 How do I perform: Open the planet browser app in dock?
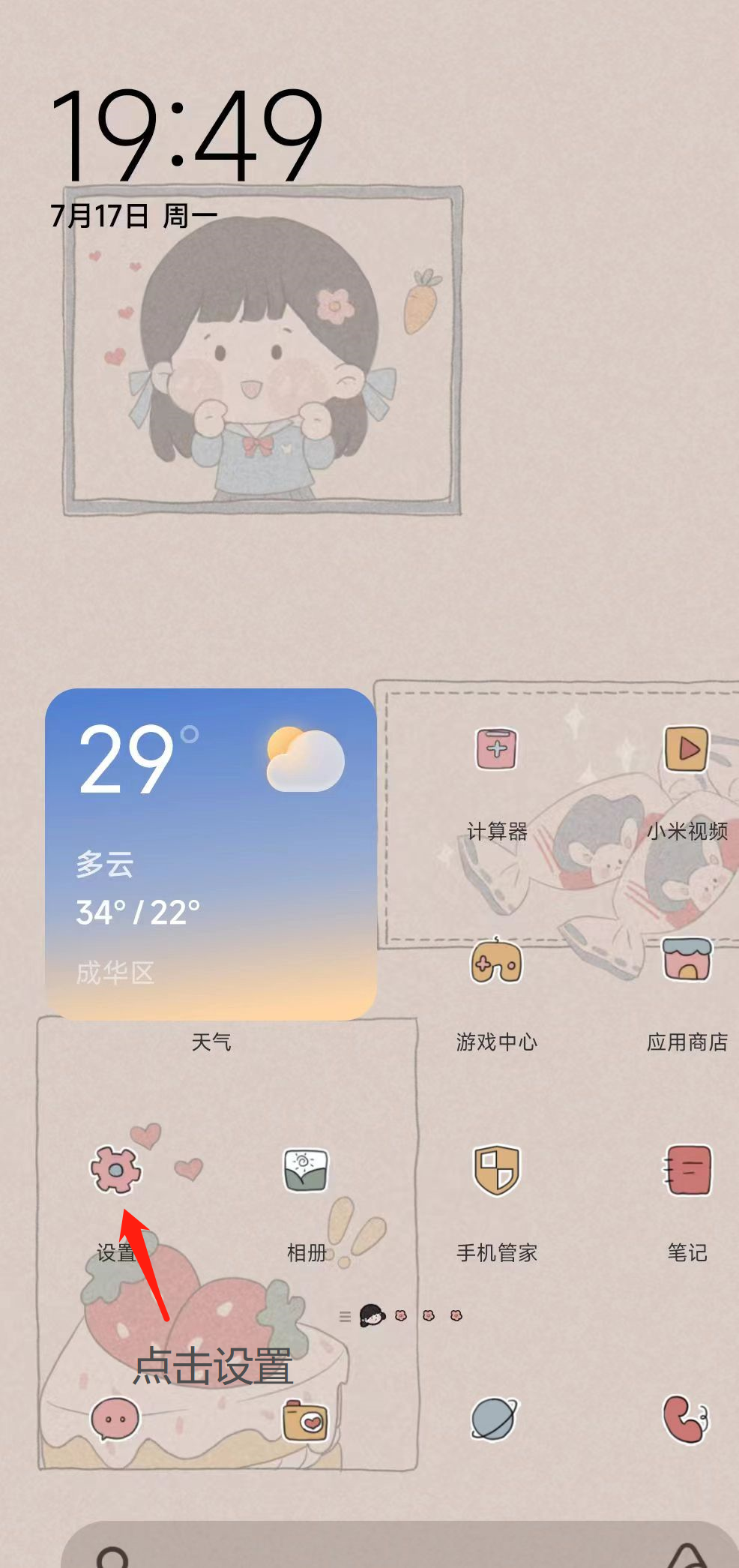[x=495, y=1420]
